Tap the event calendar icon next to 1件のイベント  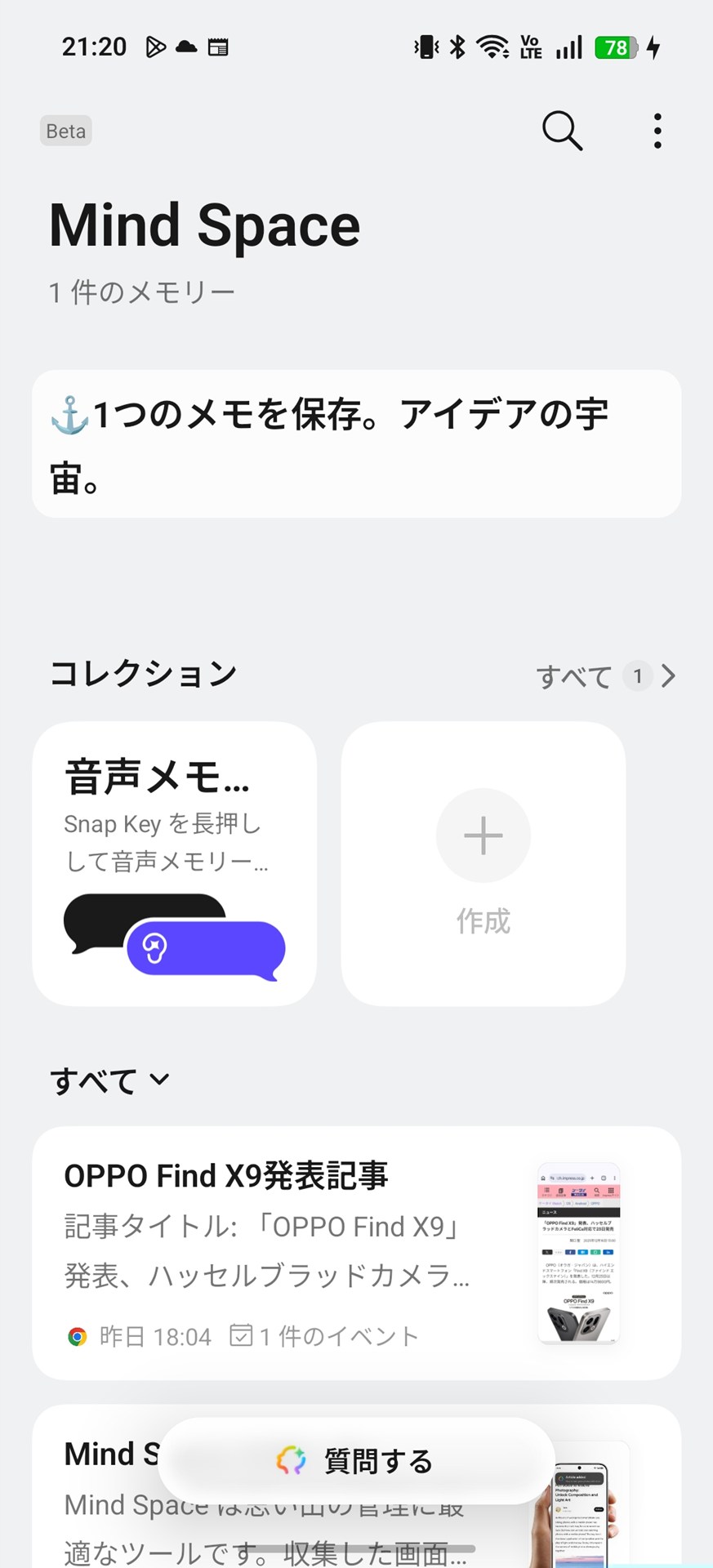pos(241,1334)
